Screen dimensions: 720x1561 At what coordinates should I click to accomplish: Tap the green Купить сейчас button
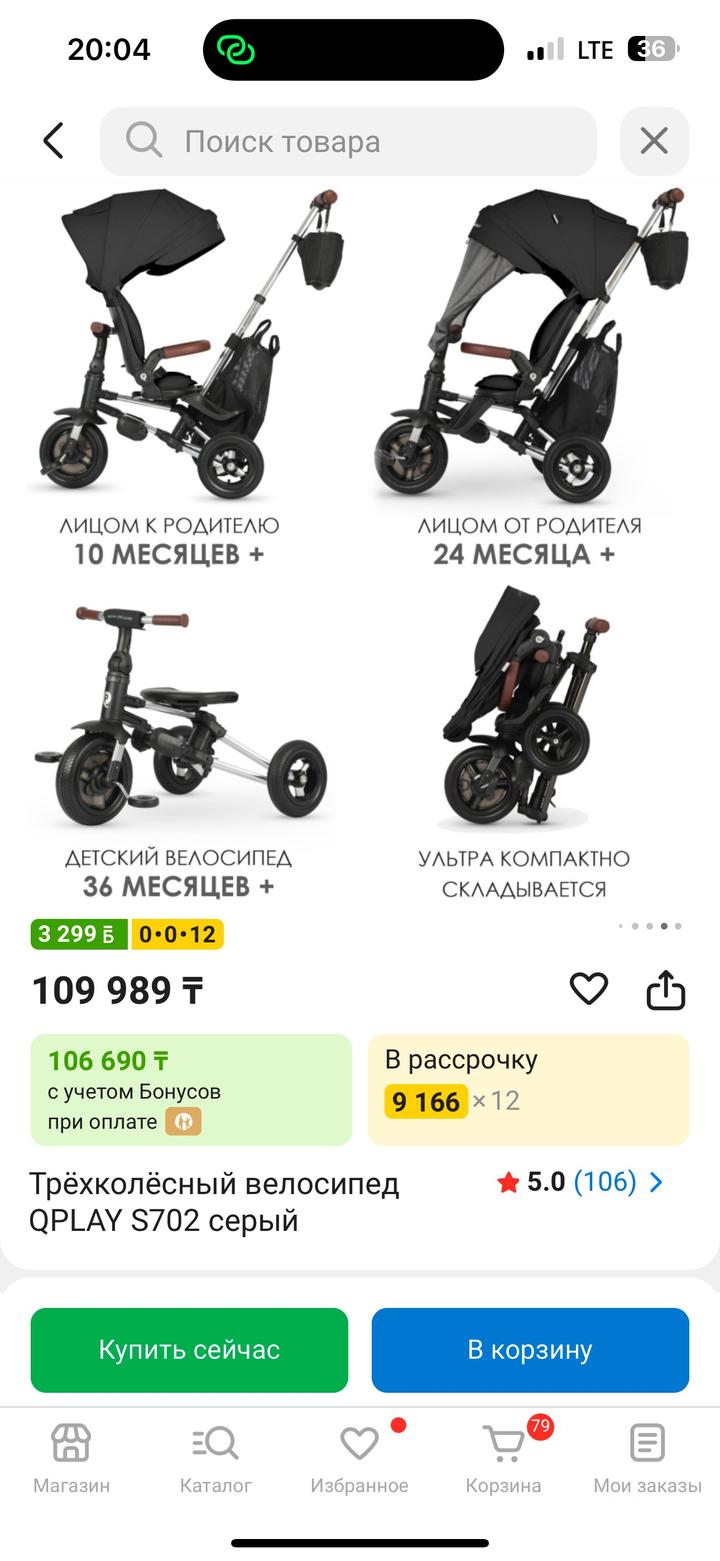point(189,1349)
